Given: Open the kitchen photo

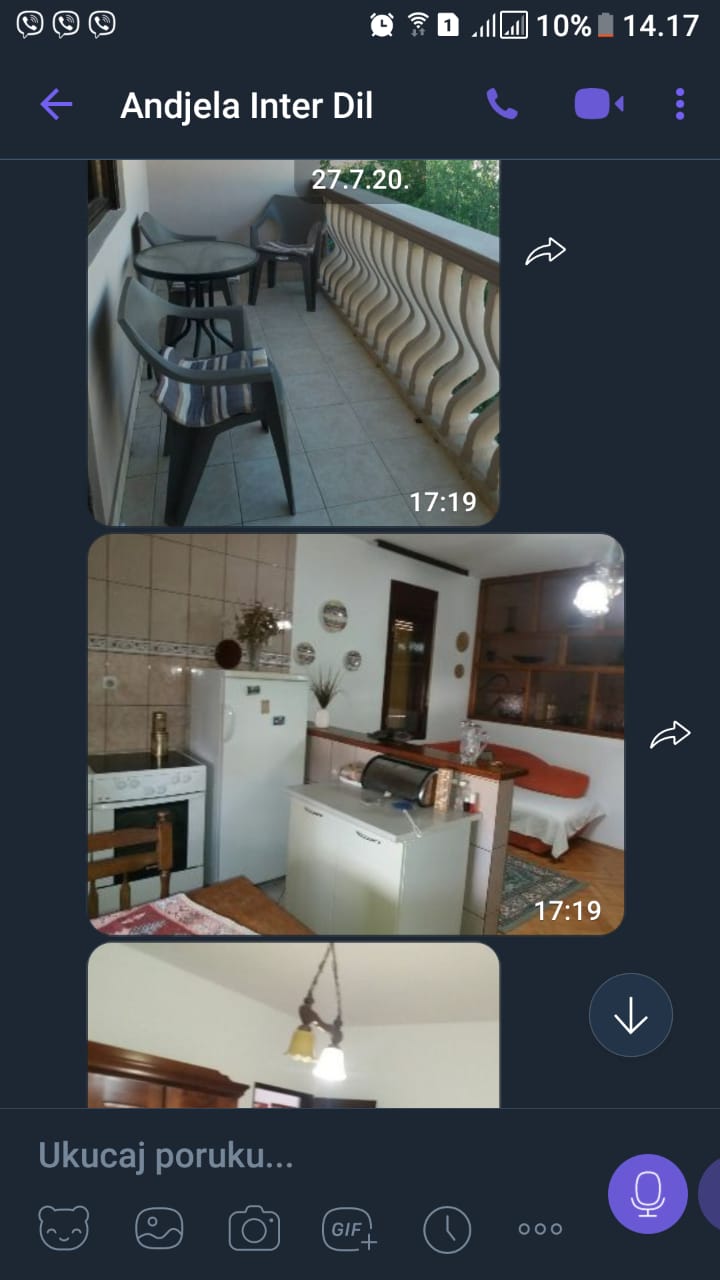Looking at the screenshot, I should [x=356, y=734].
